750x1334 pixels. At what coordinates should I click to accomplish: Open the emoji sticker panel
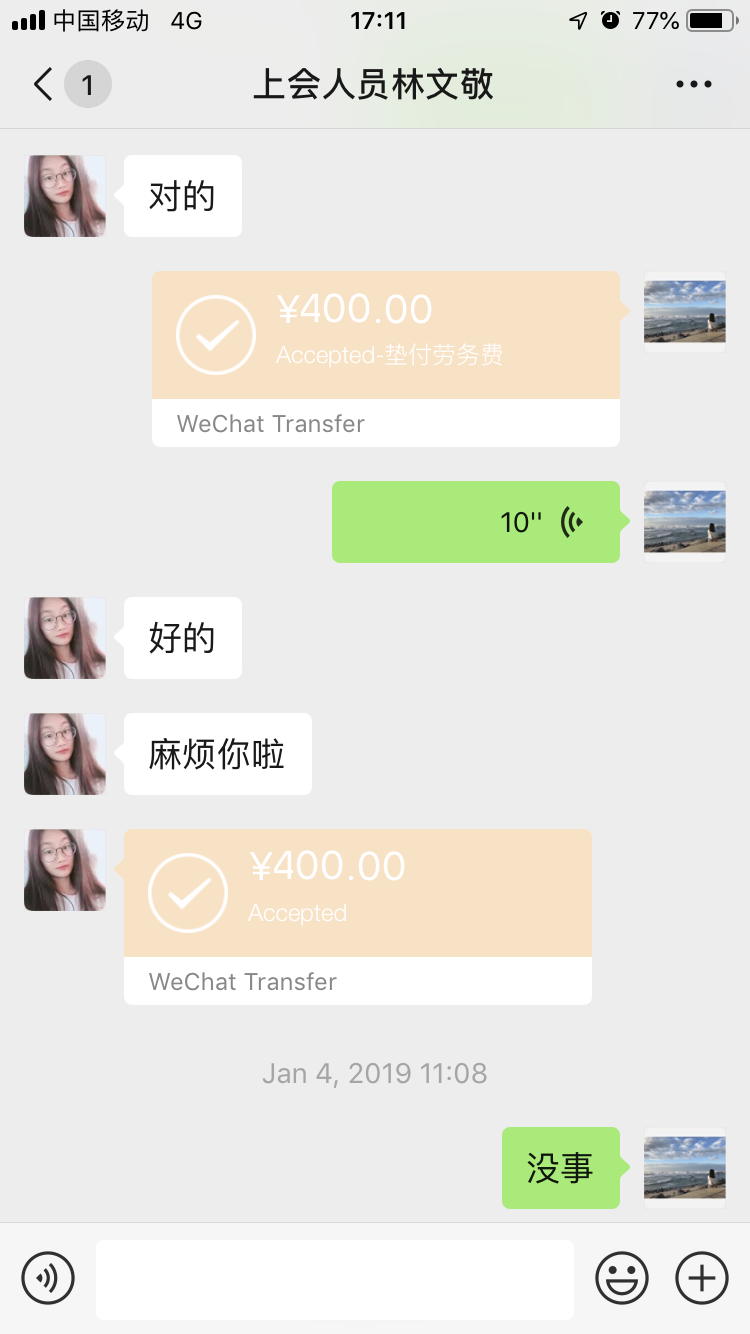point(621,1278)
